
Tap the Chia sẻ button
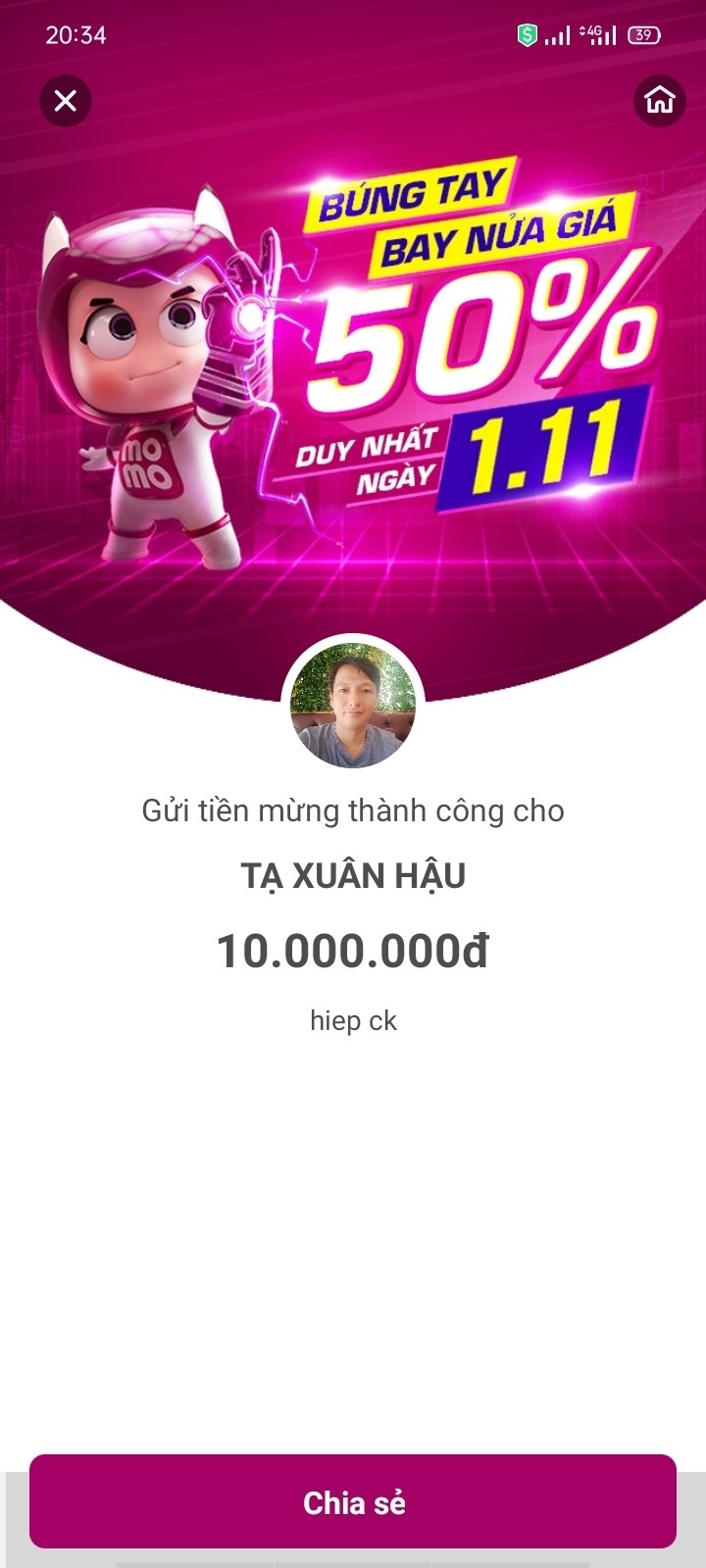coord(353,1502)
